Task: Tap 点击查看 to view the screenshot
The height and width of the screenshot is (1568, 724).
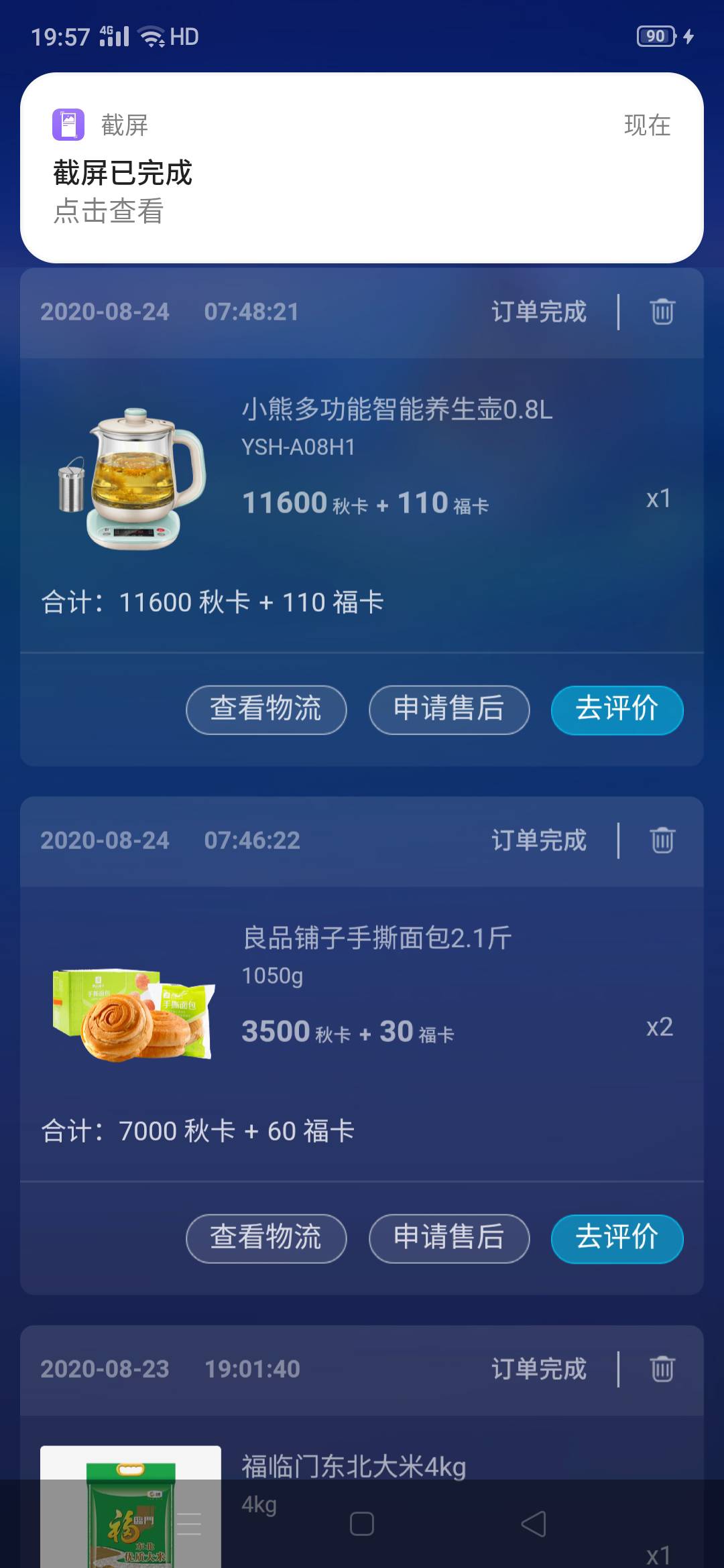Action: [x=109, y=213]
